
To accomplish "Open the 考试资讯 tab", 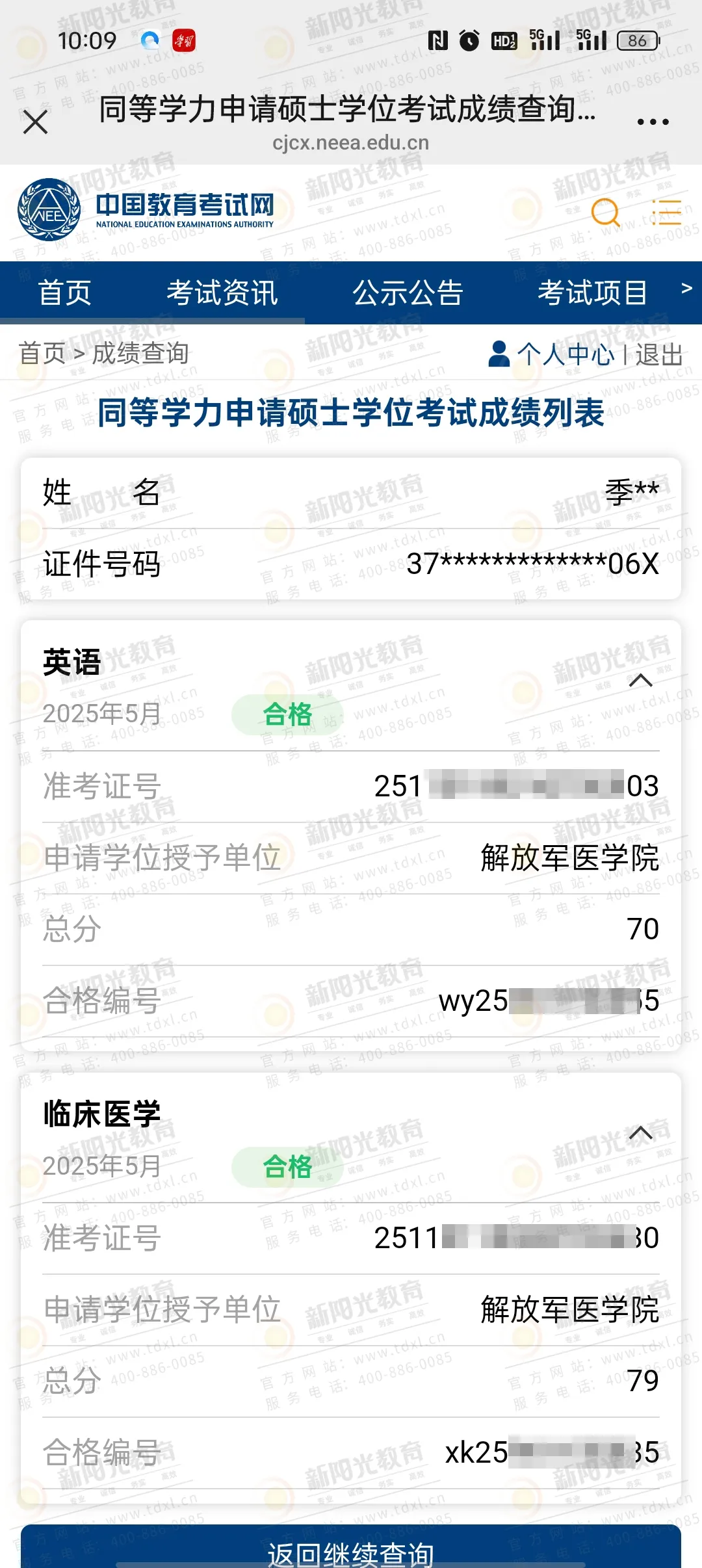I will (x=222, y=293).
